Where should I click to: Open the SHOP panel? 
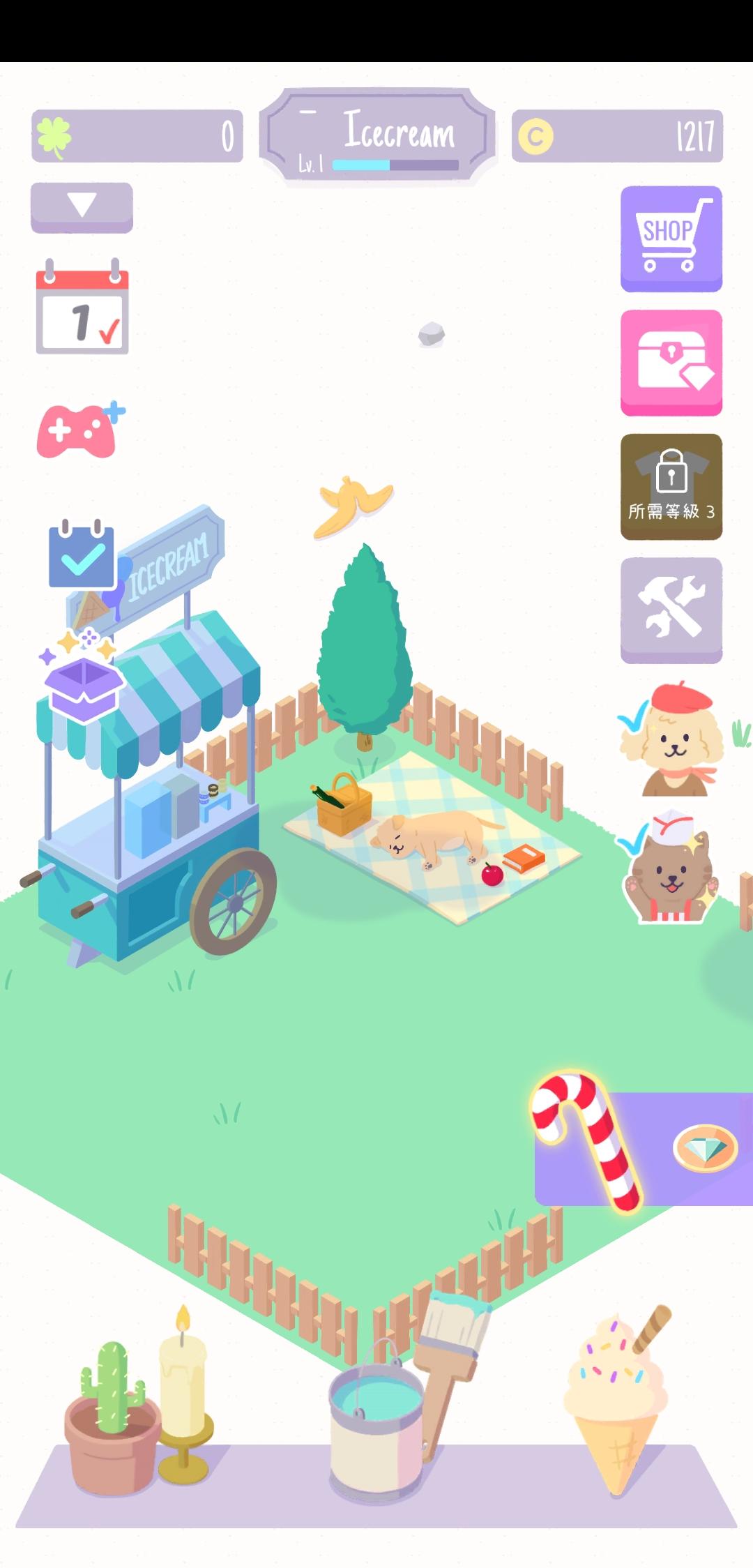[x=671, y=239]
